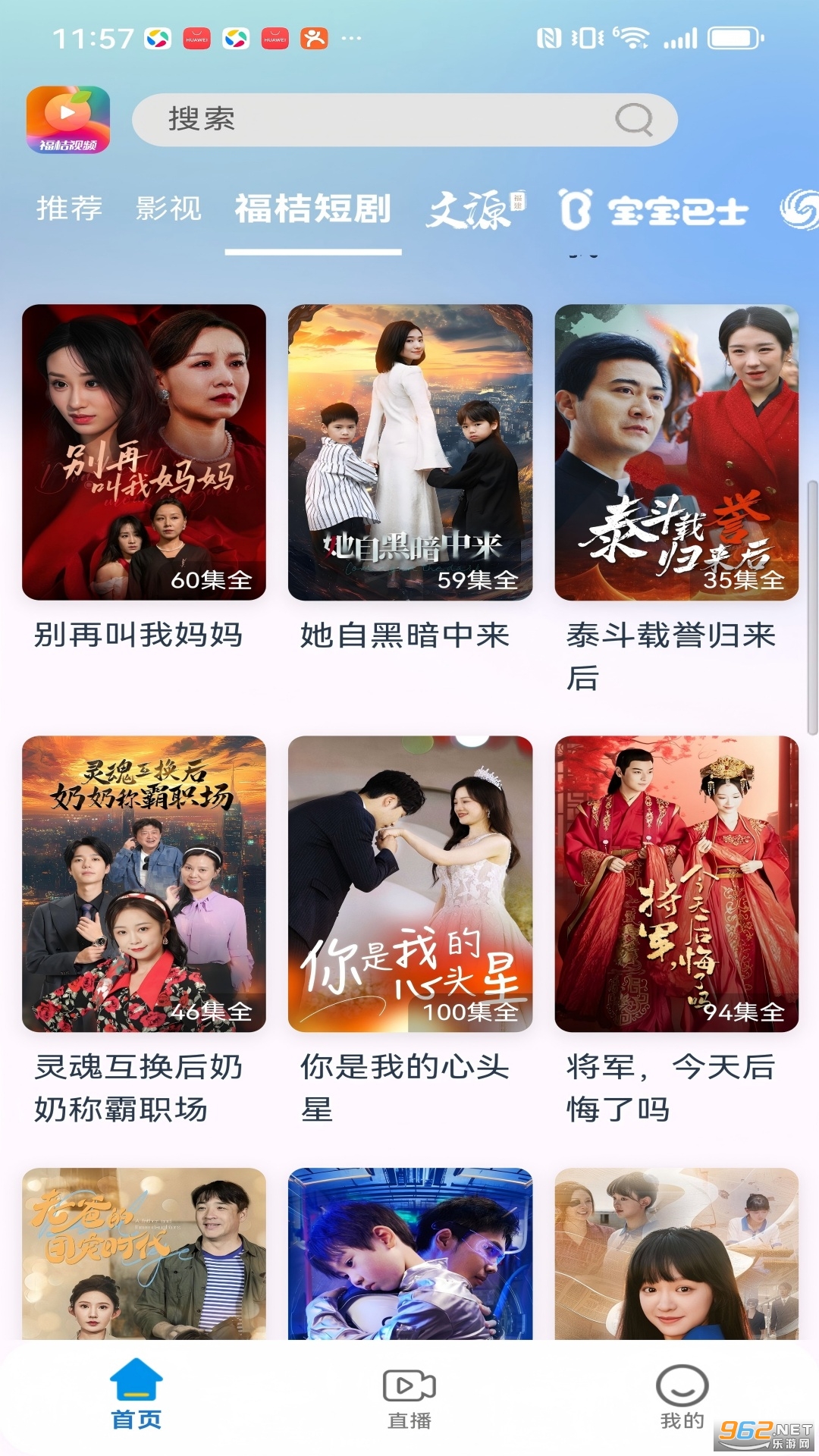Open the drama 别再叫我妈妈
Image resolution: width=819 pixels, height=1456 pixels.
point(144,452)
